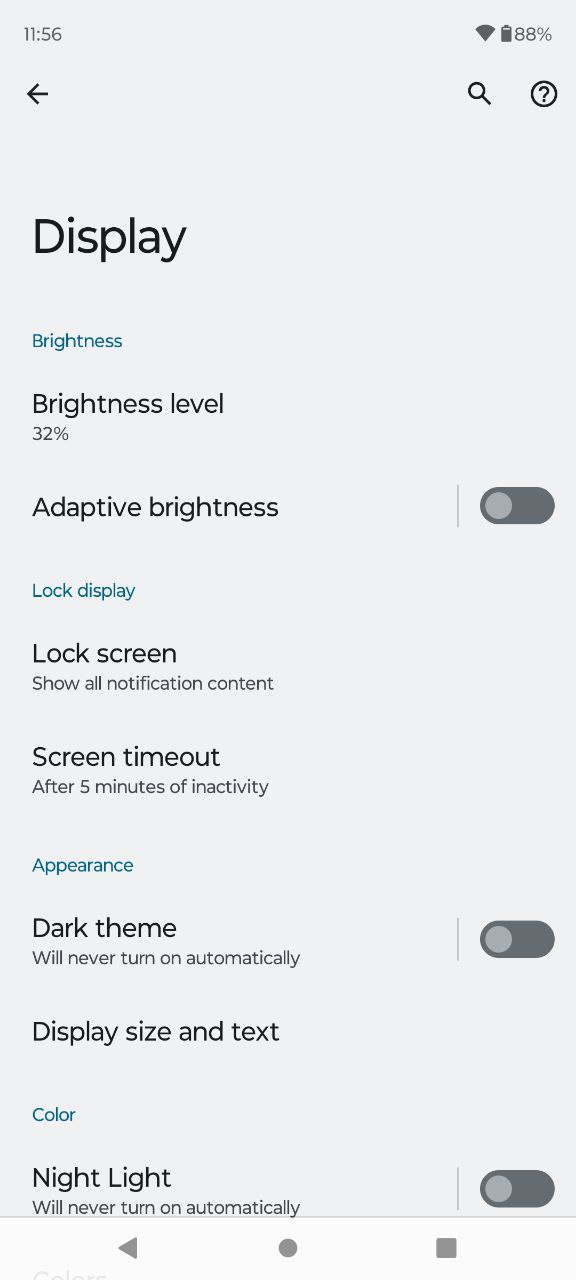Enable the Dark theme switch
This screenshot has width=576, height=1280.
pos(517,939)
